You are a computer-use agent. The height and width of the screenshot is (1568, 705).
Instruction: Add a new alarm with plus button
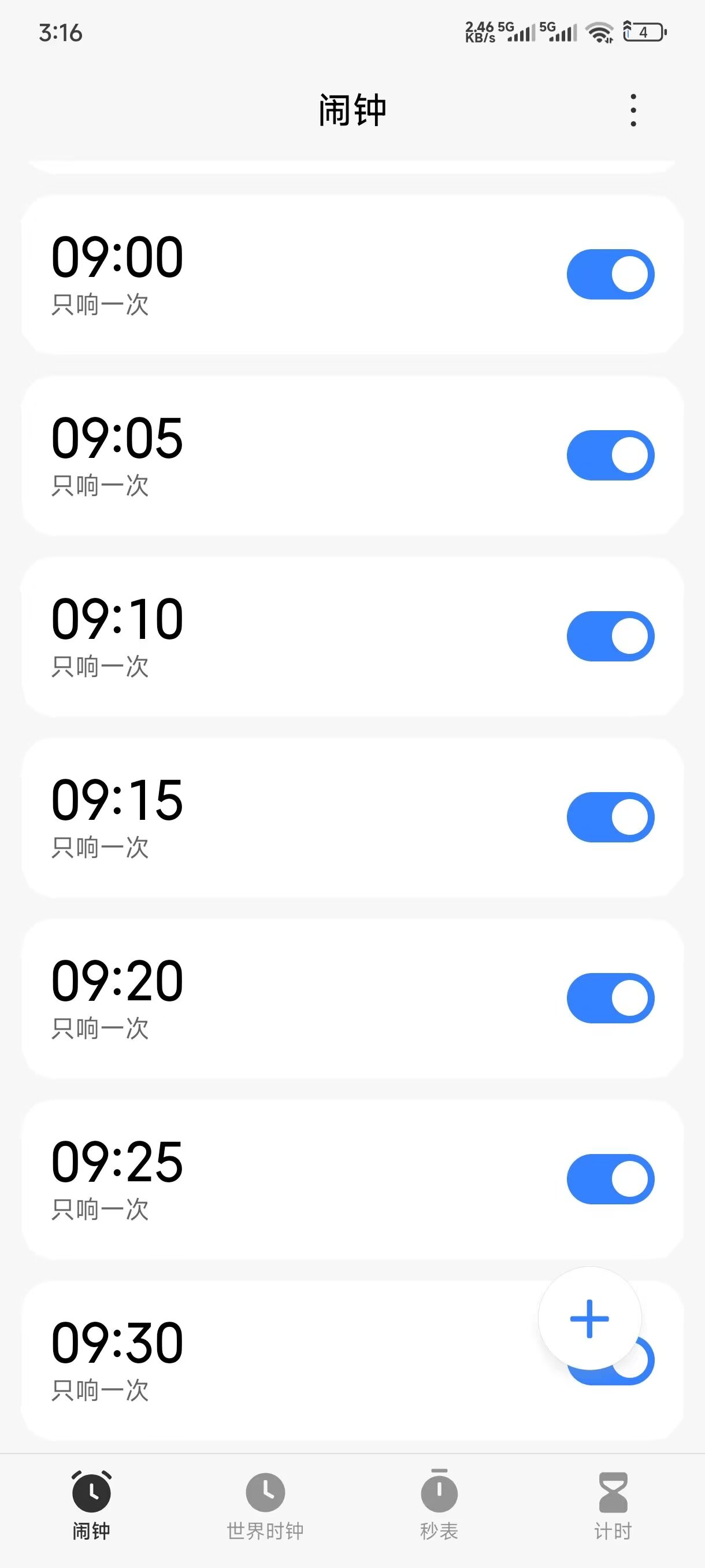pyautogui.click(x=589, y=1318)
